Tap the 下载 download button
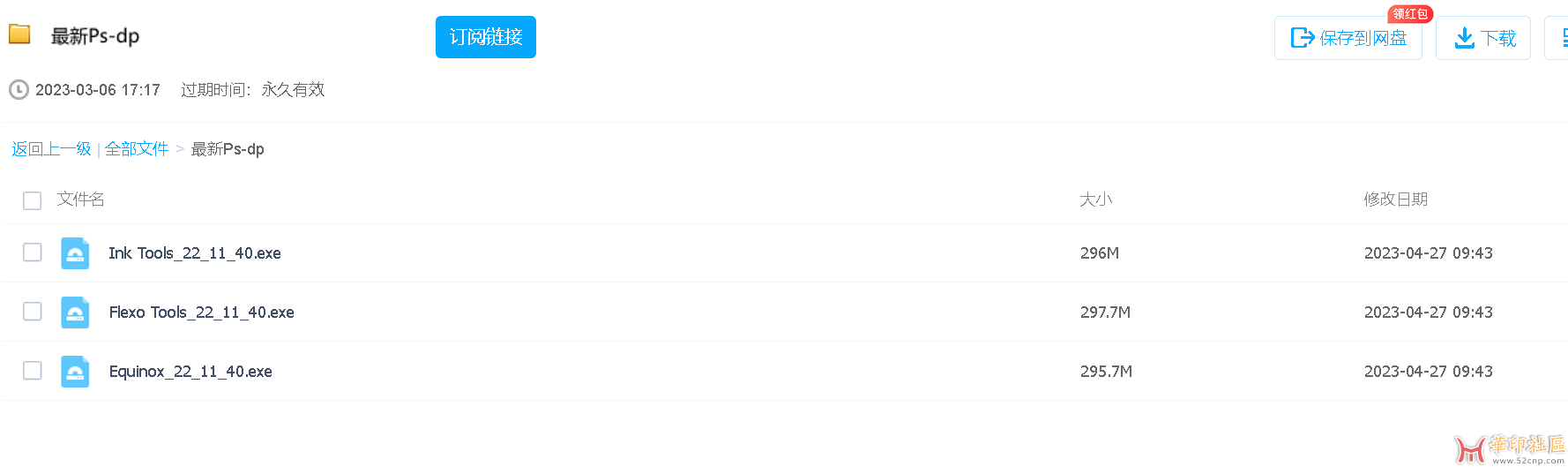Image resolution: width=1568 pixels, height=467 pixels. [x=1483, y=38]
